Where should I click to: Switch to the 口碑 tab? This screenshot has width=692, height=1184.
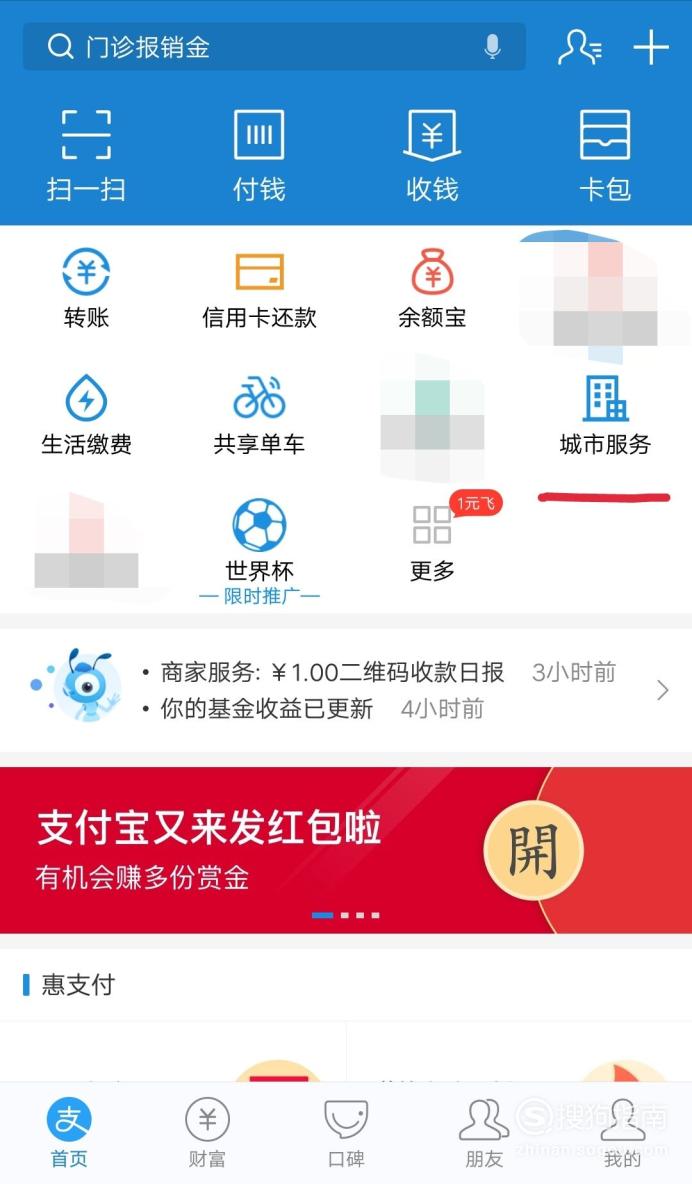[346, 1131]
